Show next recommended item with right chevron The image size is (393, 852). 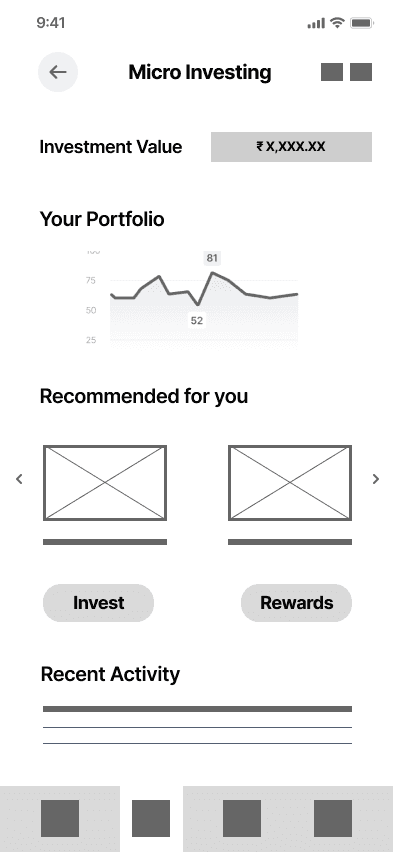coord(376,479)
